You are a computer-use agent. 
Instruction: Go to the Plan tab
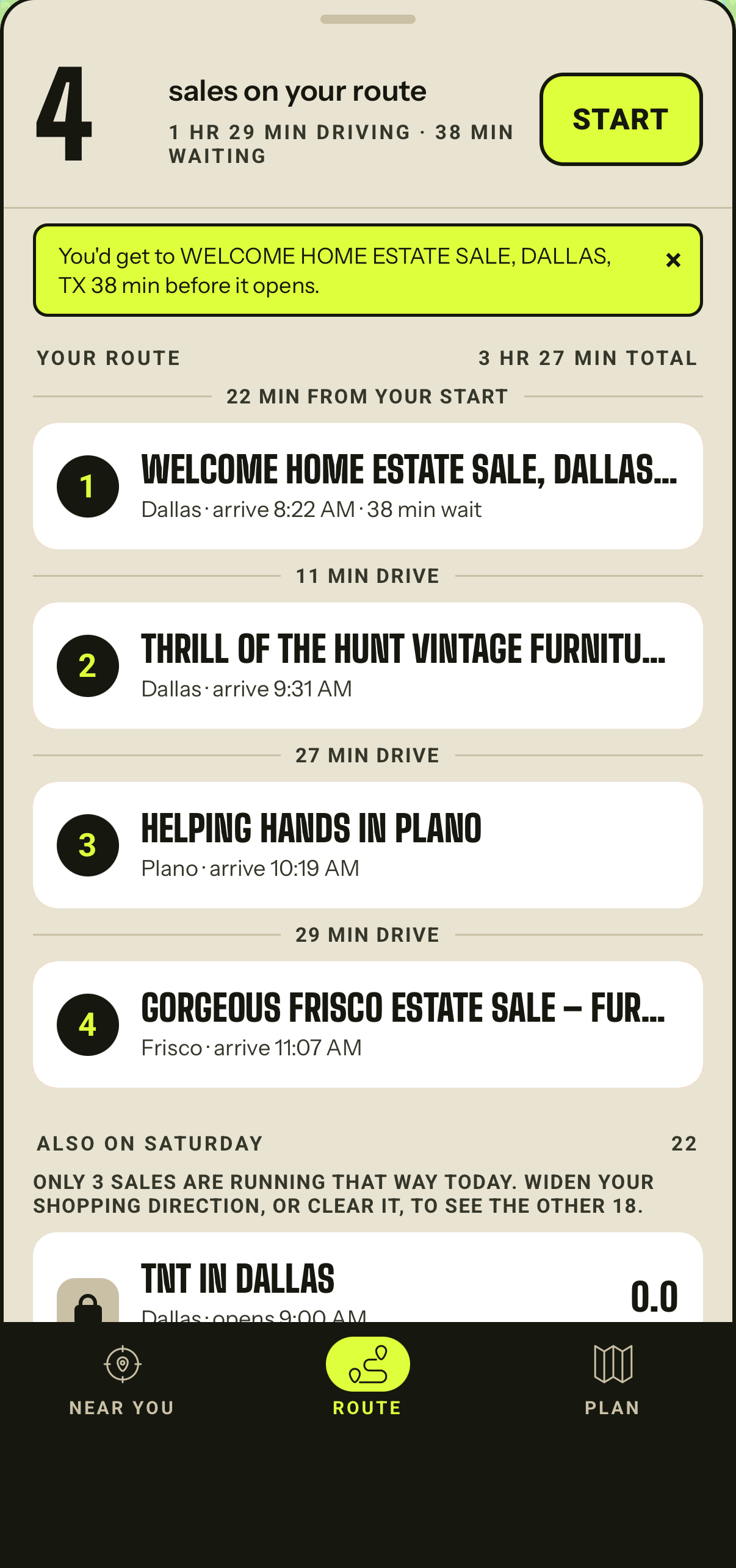tap(613, 1380)
